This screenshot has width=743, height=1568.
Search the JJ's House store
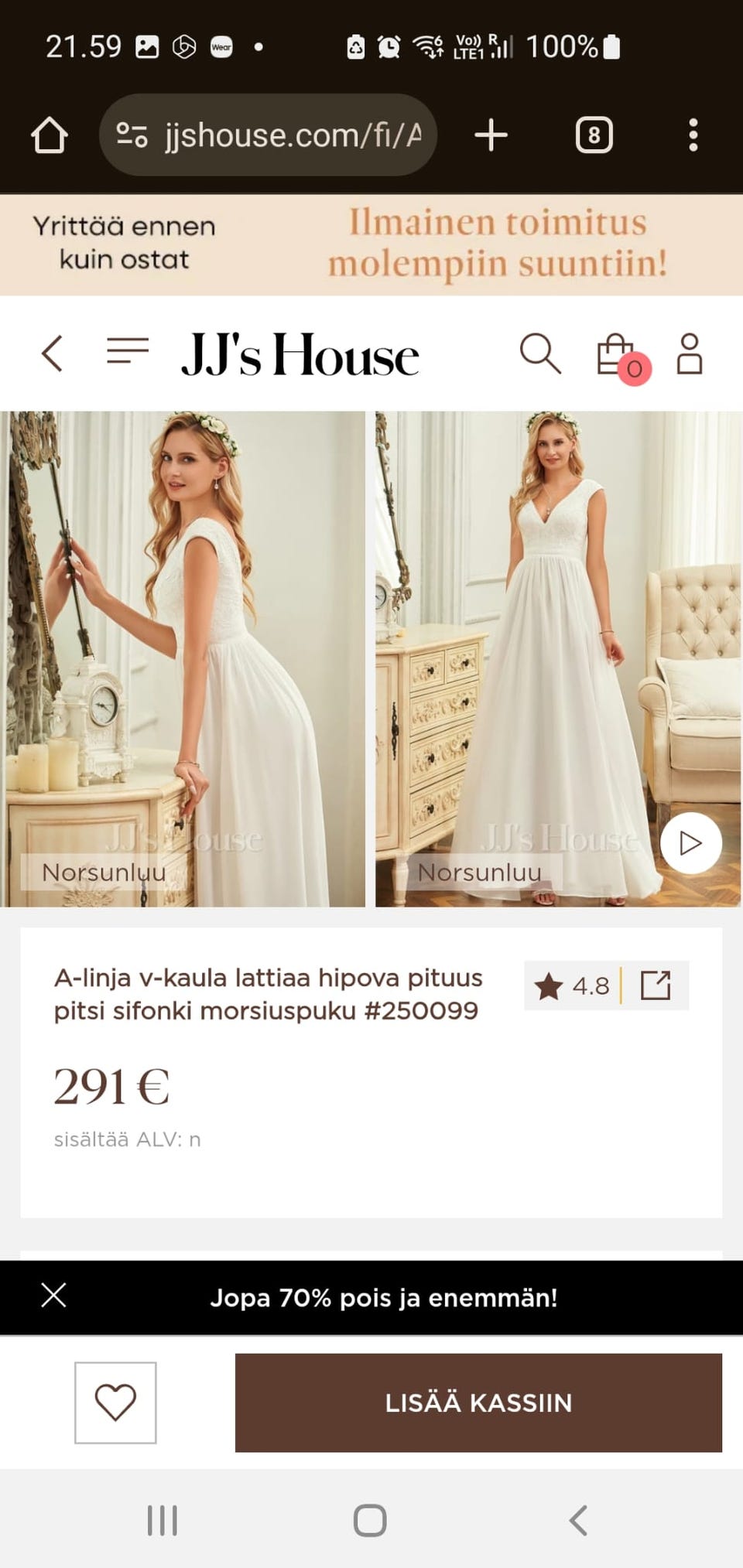tap(539, 354)
